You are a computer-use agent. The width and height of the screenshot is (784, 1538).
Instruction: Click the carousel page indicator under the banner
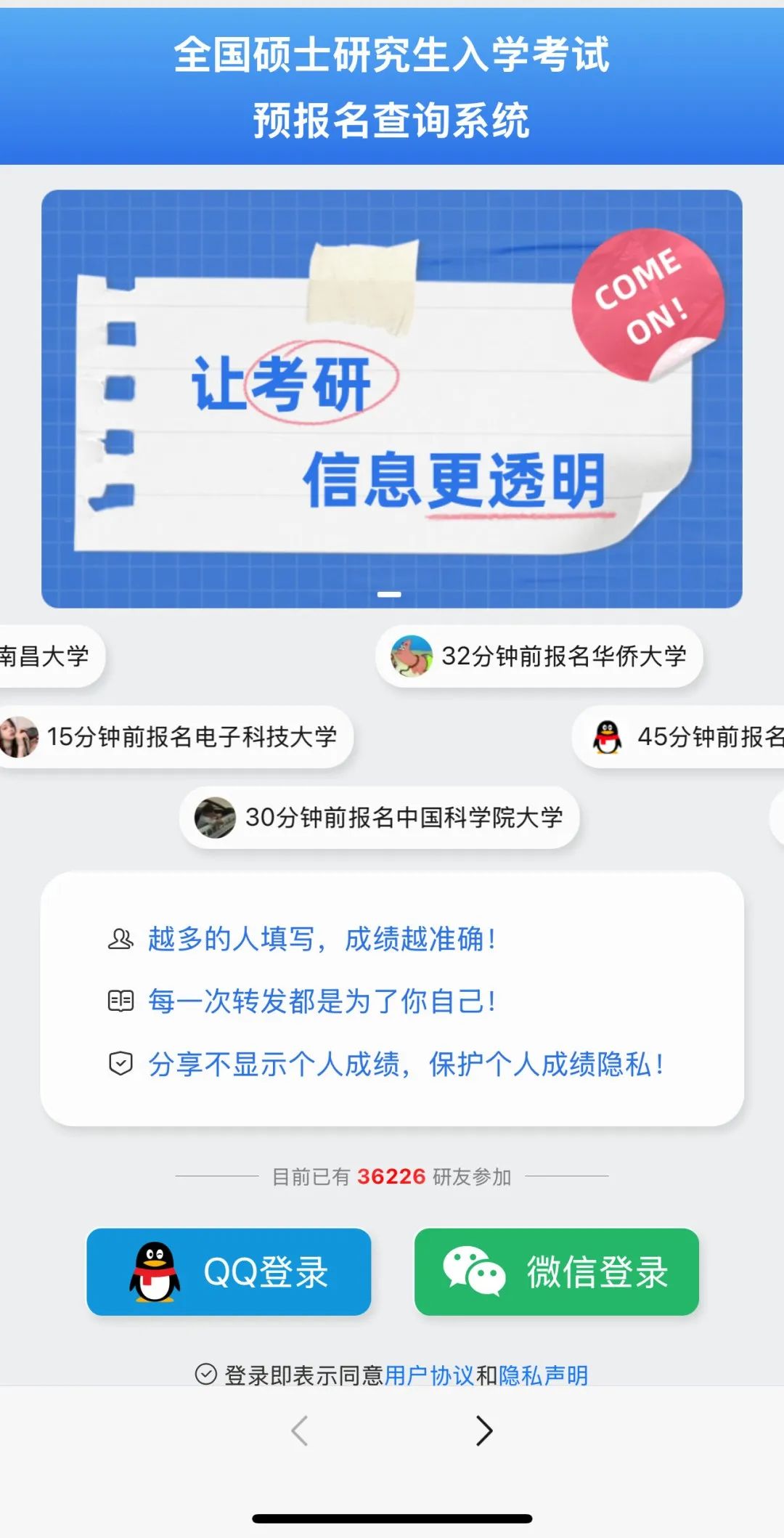tap(391, 594)
